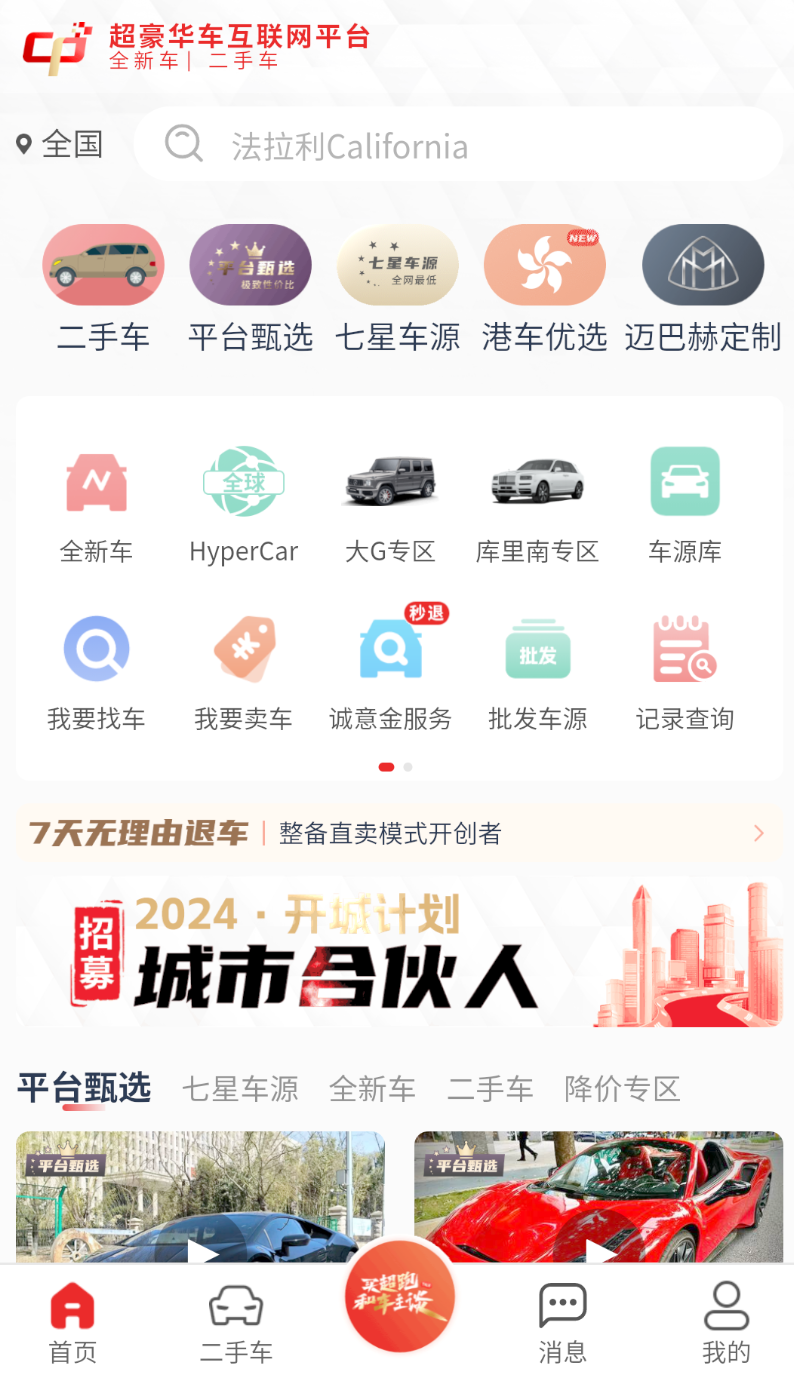
Task: Open 大G专区
Action: [390, 506]
